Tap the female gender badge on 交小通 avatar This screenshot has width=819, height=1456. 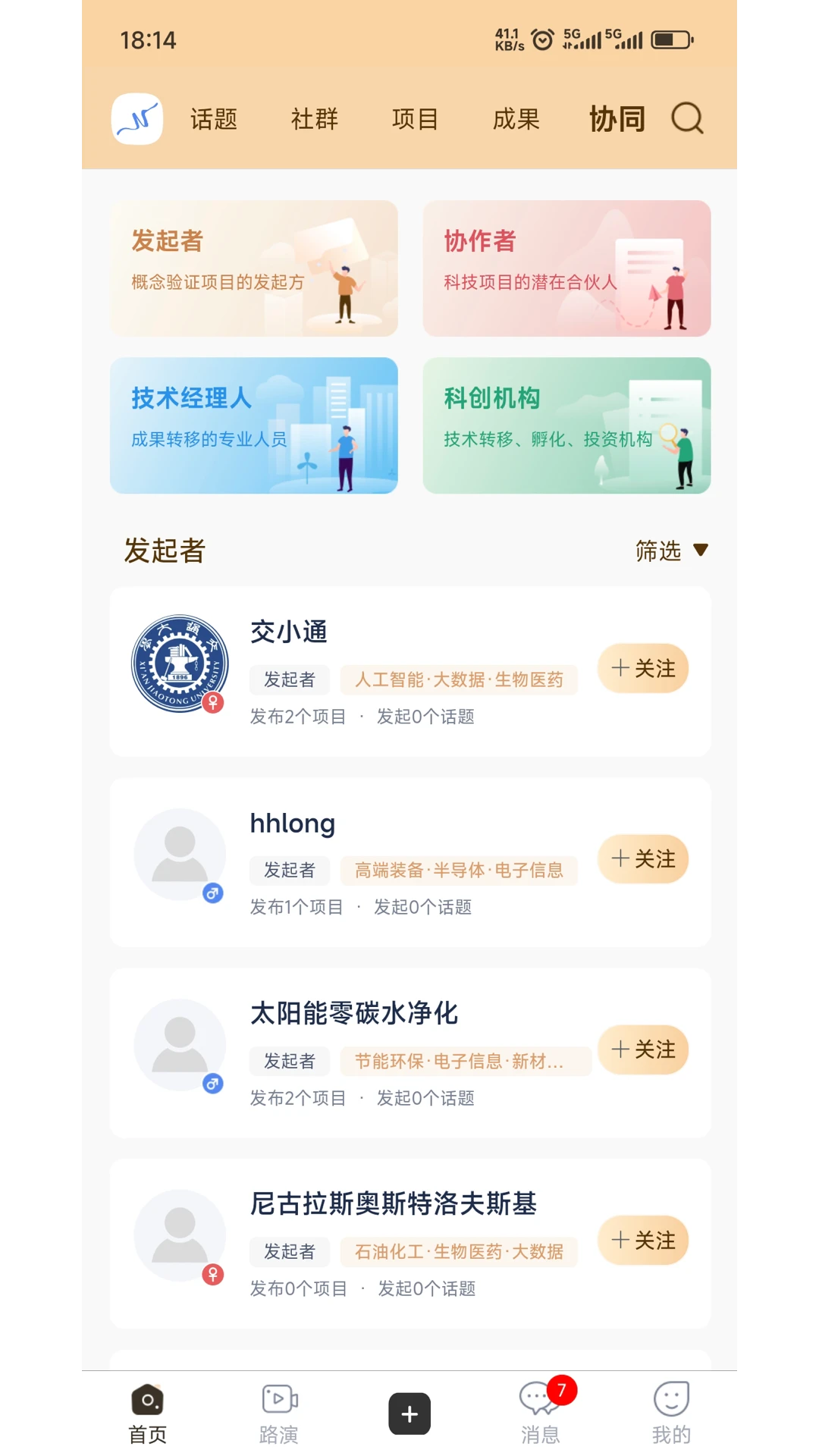coord(213,704)
